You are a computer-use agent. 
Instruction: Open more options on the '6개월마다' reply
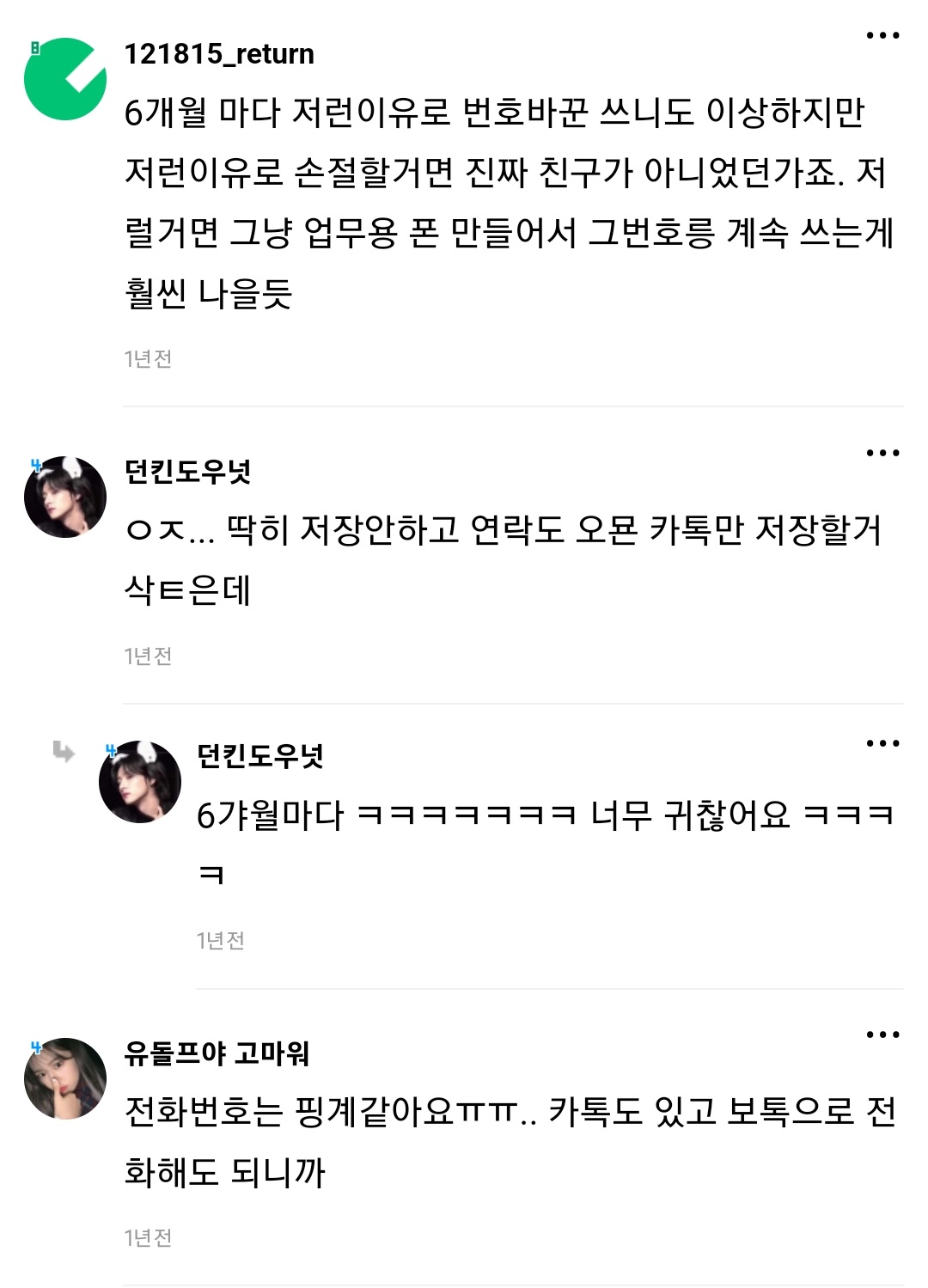[x=882, y=743]
